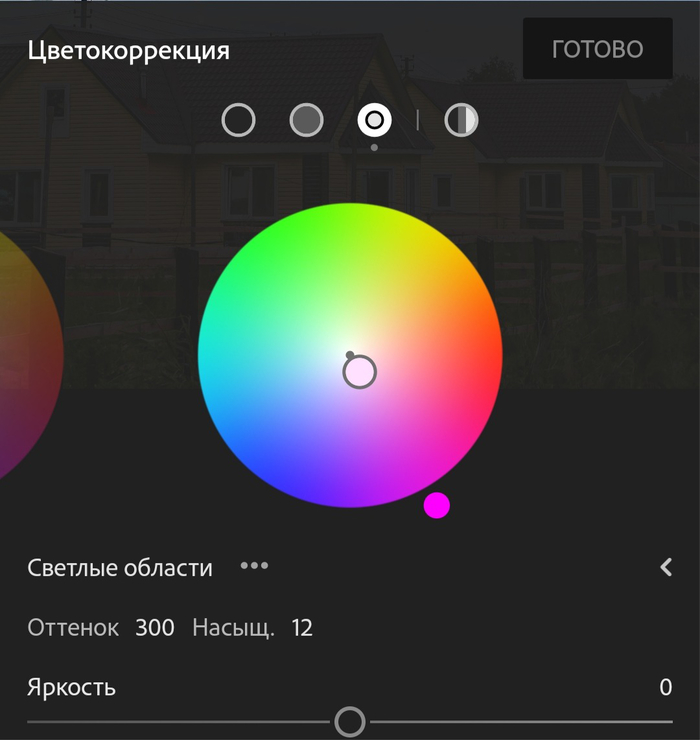Collapse the panel with the left chevron
Viewport: 700px width, 740px height.
pyautogui.click(x=666, y=567)
